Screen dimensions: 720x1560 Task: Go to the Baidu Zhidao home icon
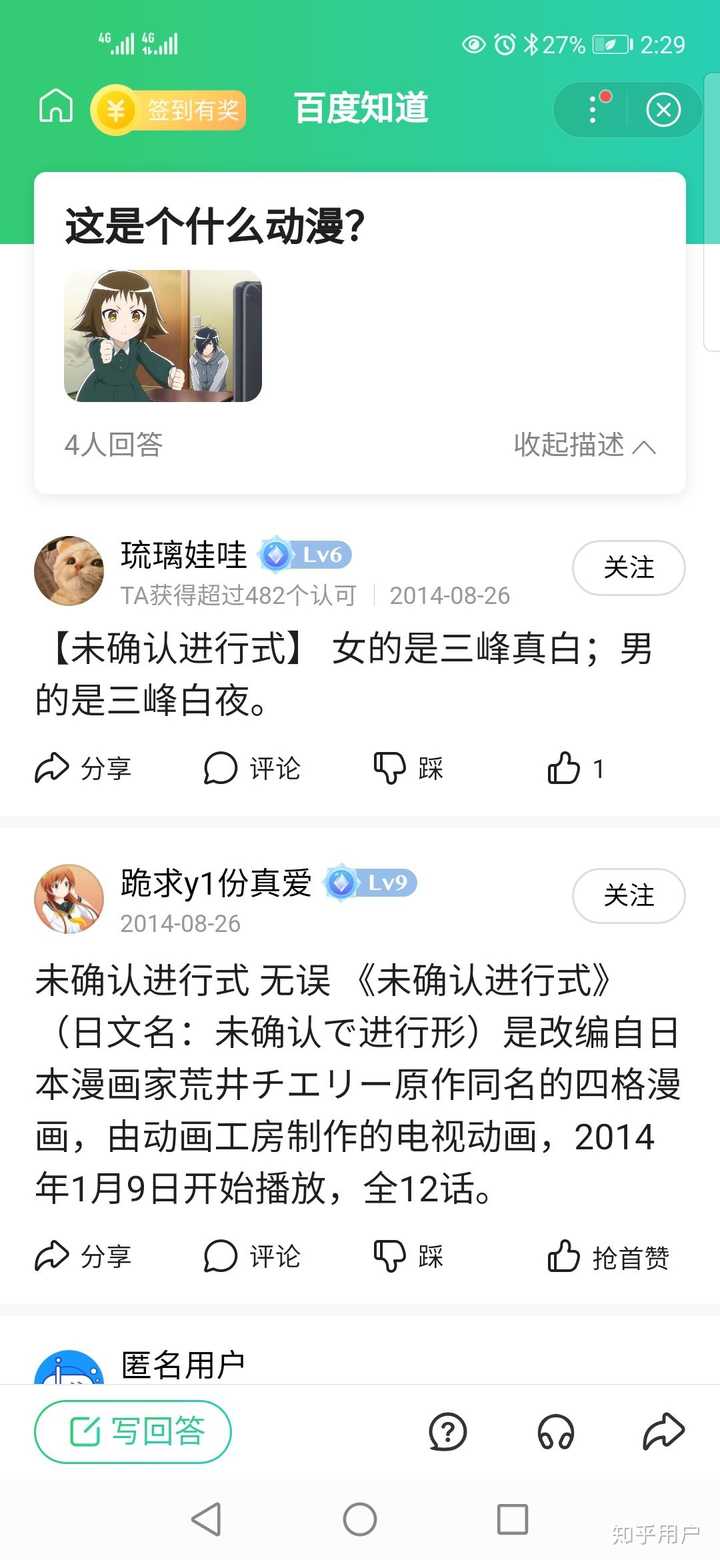coord(56,107)
